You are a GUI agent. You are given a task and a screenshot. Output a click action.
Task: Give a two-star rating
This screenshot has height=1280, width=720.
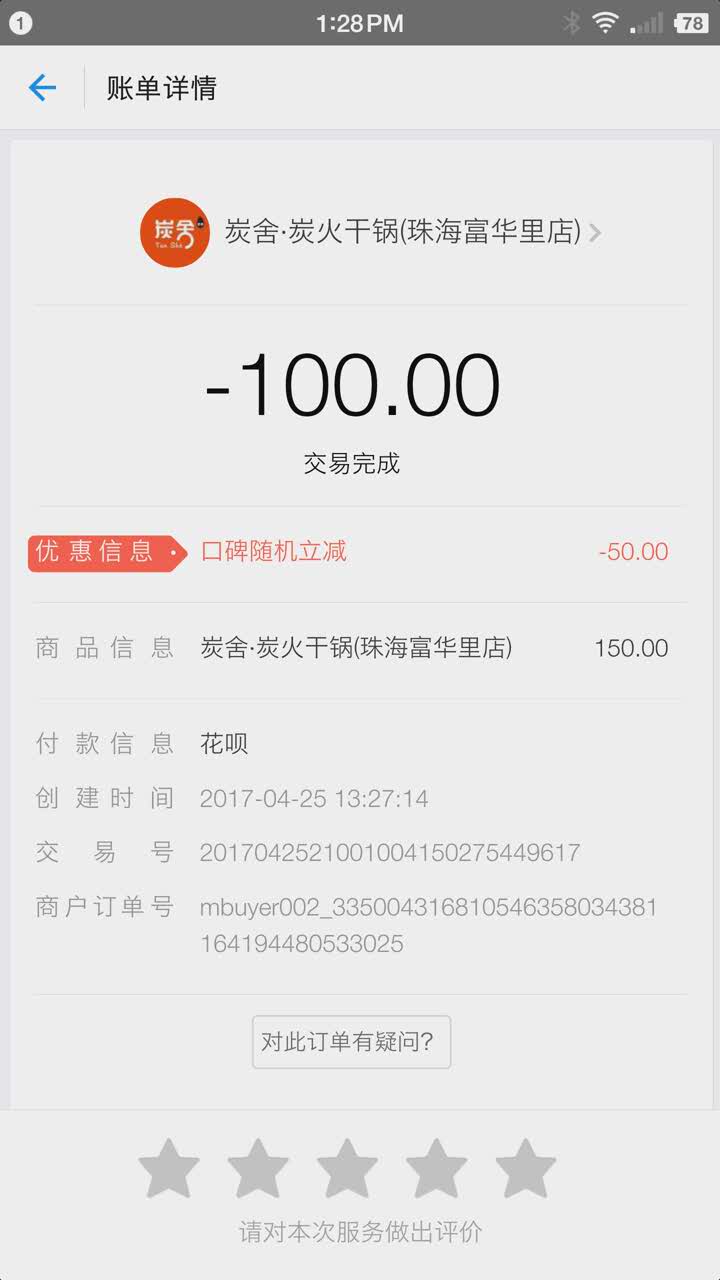[x=258, y=1168]
